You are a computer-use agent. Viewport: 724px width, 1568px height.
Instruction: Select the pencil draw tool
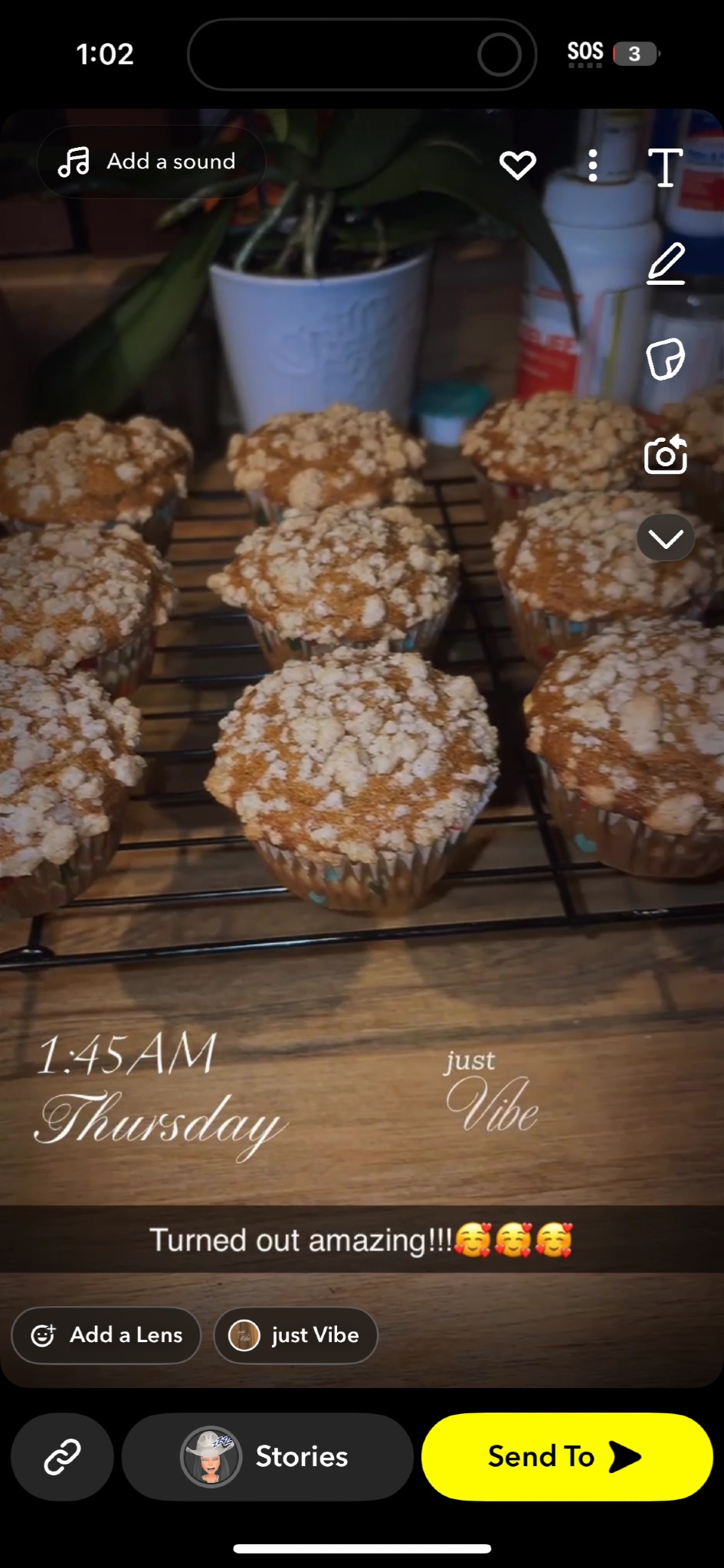665,264
